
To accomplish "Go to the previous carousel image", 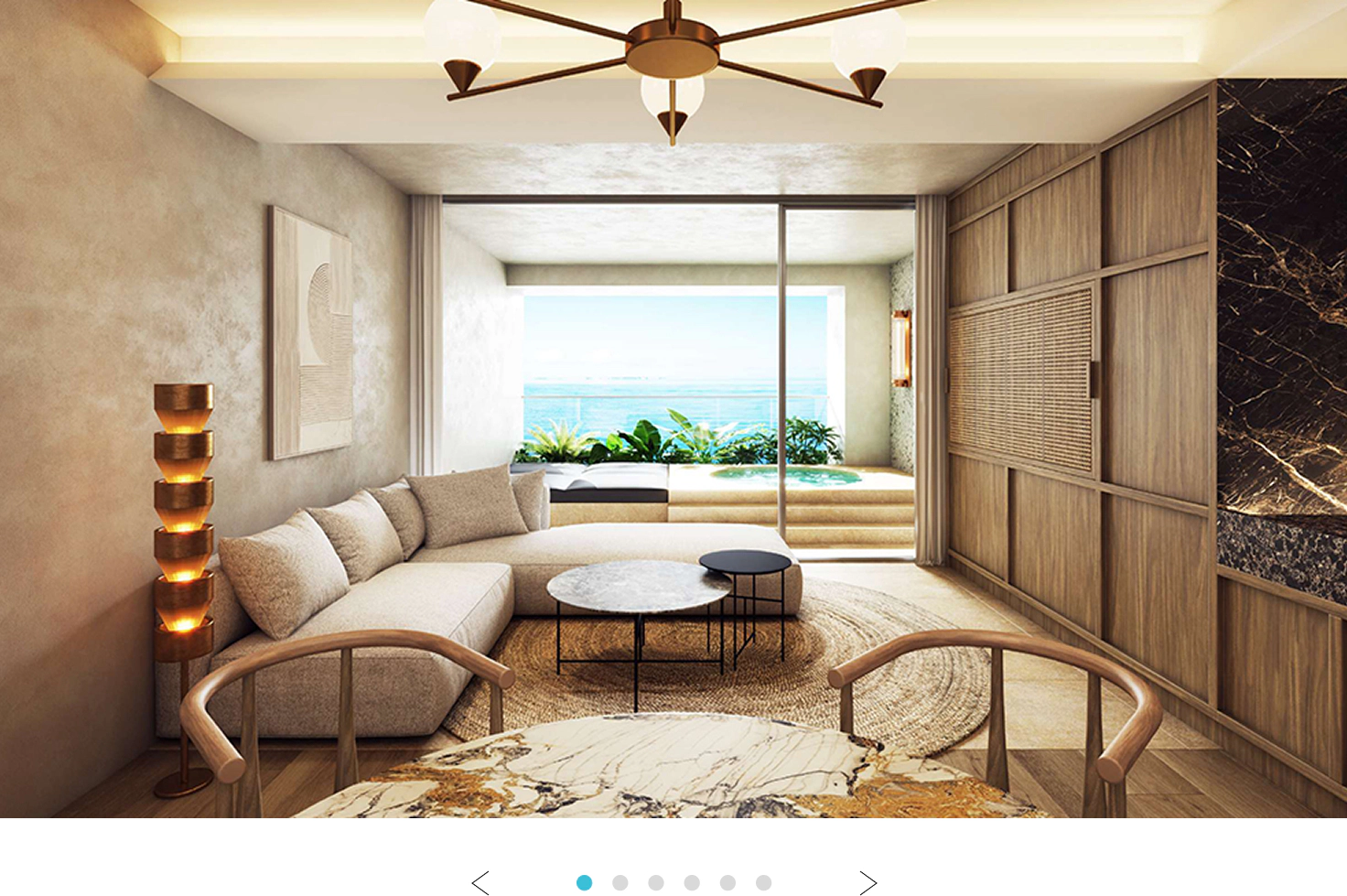I will [x=480, y=882].
